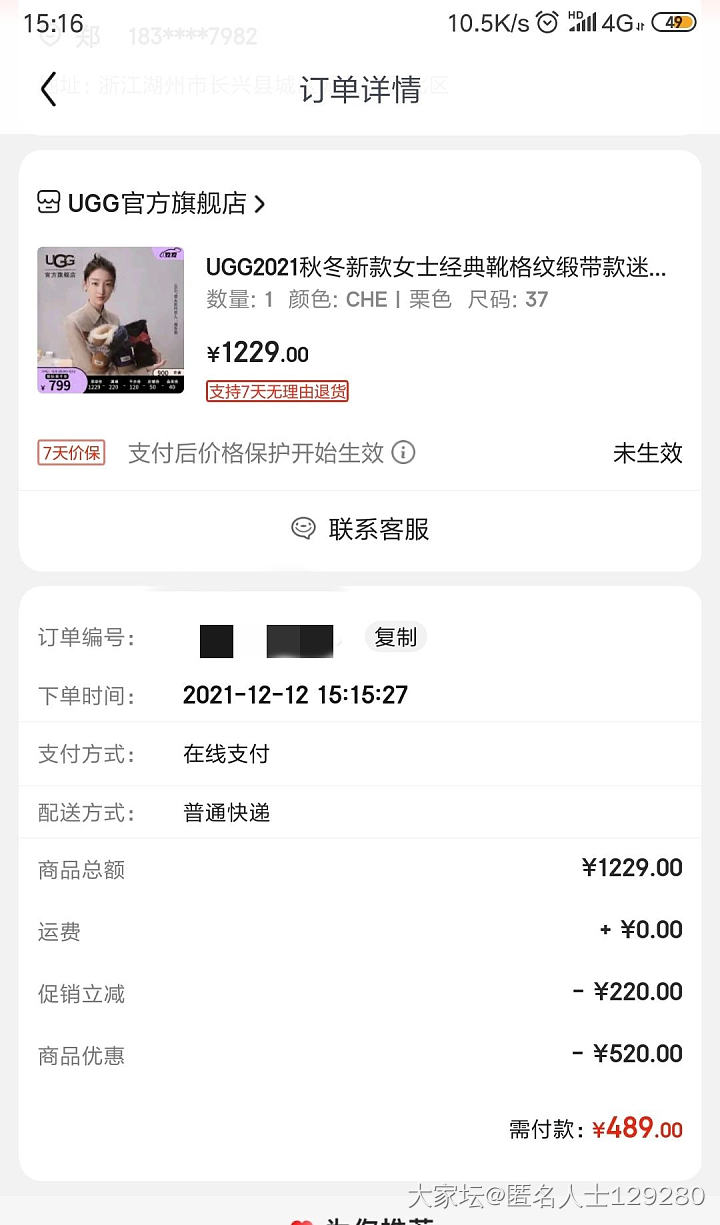Screen dimensions: 720x1225
Task: Go back from order details
Action: coord(48,89)
